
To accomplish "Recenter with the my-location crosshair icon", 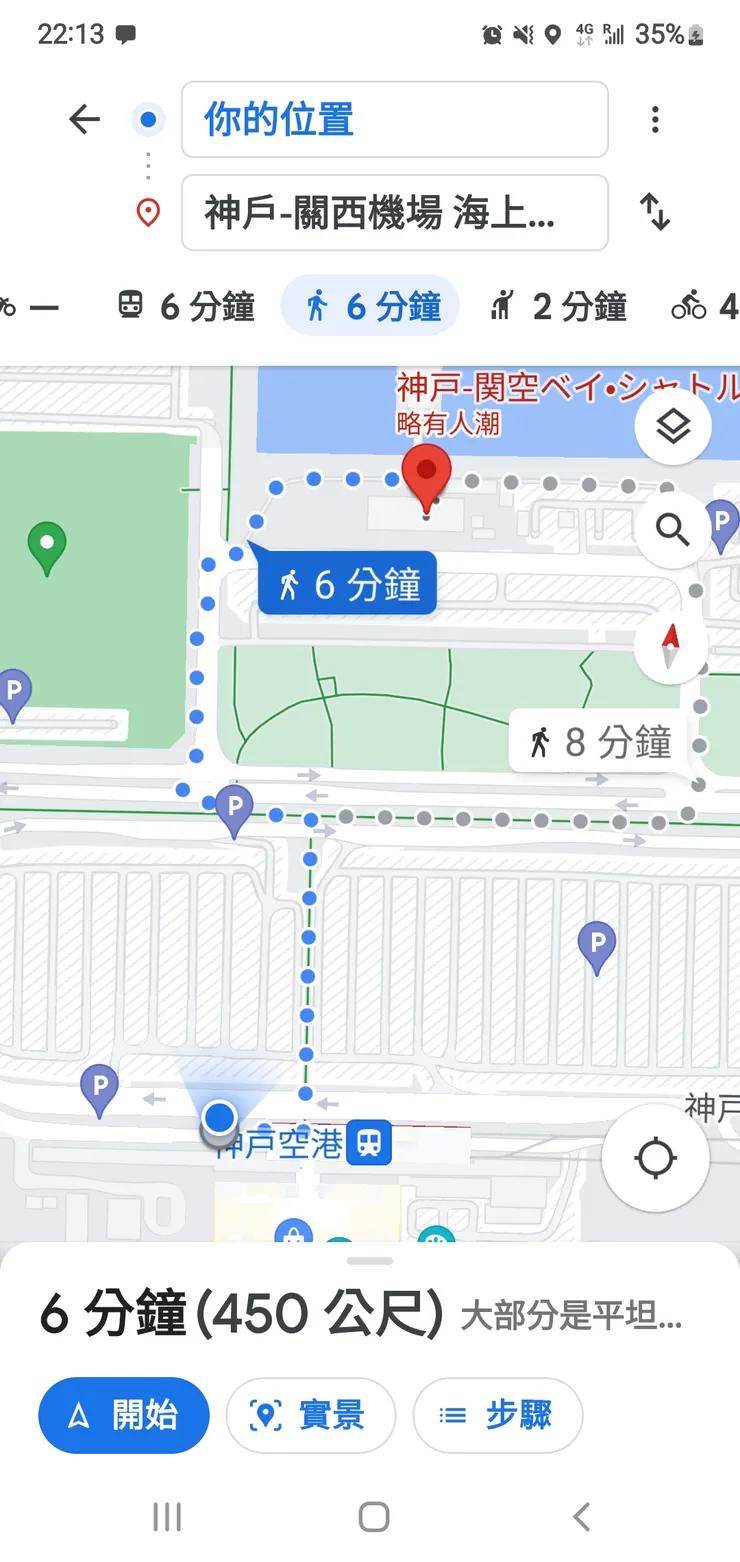I will (655, 1157).
